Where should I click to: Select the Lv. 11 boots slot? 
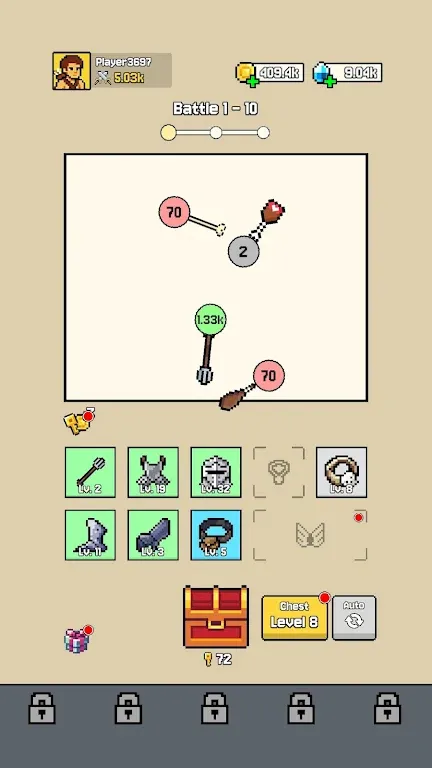point(90,535)
